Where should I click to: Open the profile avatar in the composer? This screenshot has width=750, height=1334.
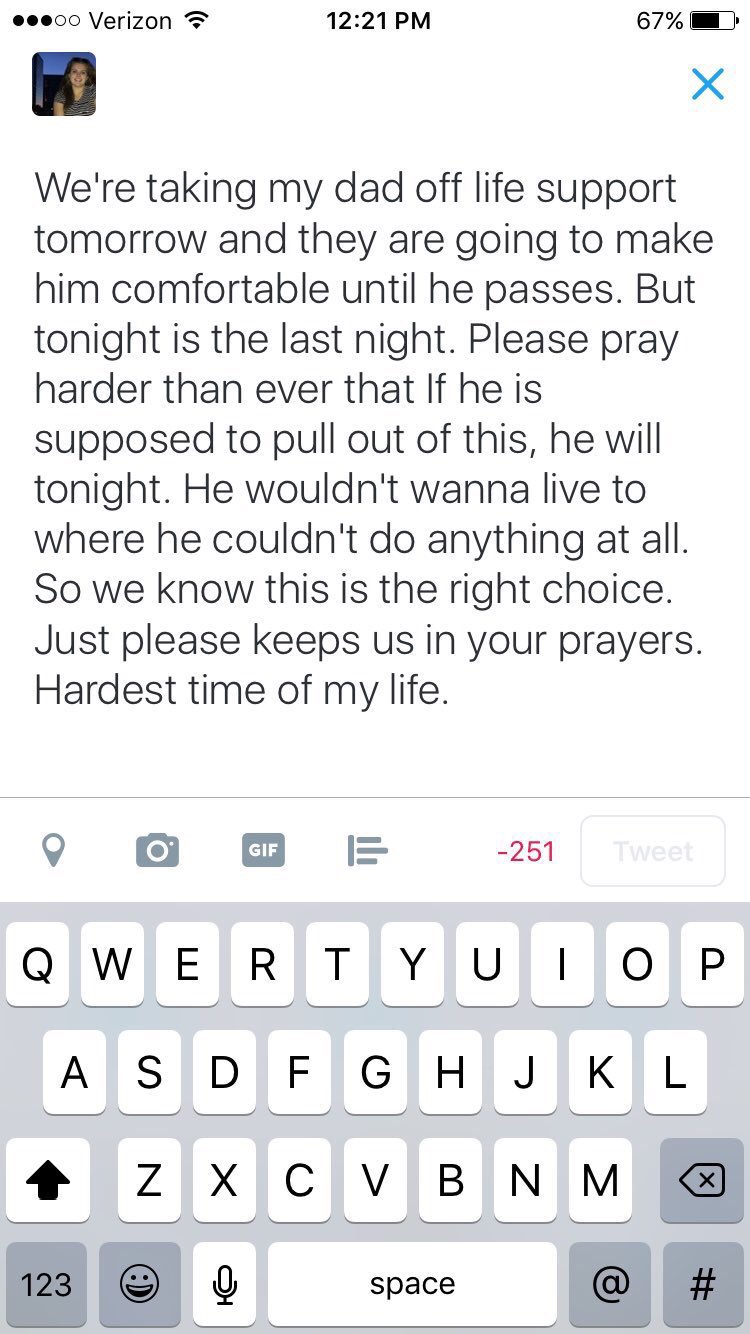pos(64,84)
